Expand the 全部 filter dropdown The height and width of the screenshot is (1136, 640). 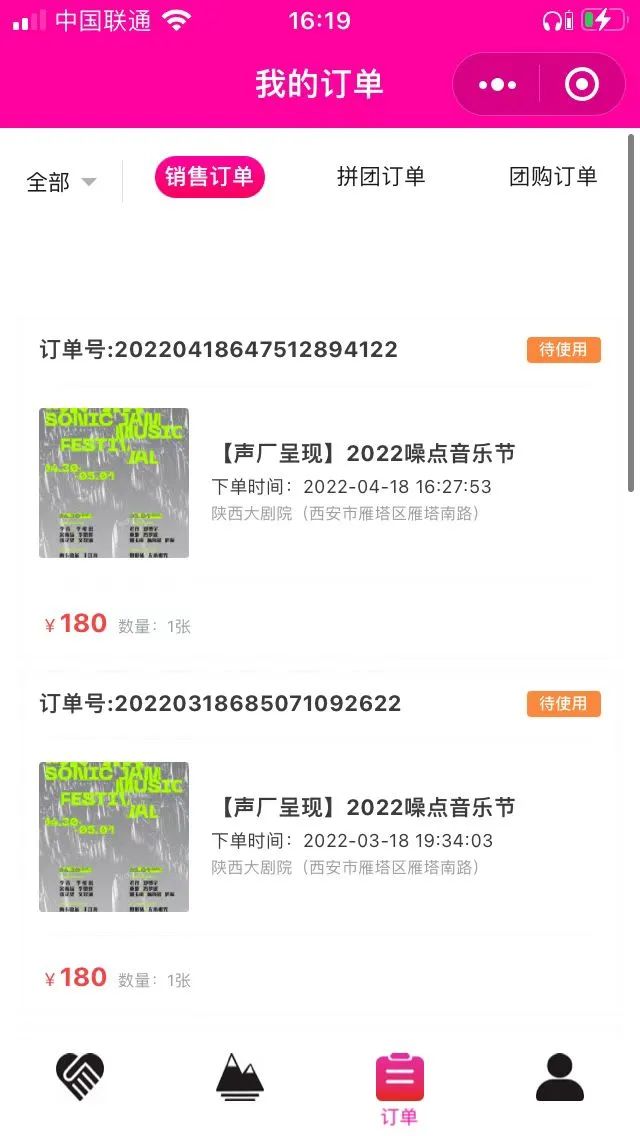tap(61, 182)
